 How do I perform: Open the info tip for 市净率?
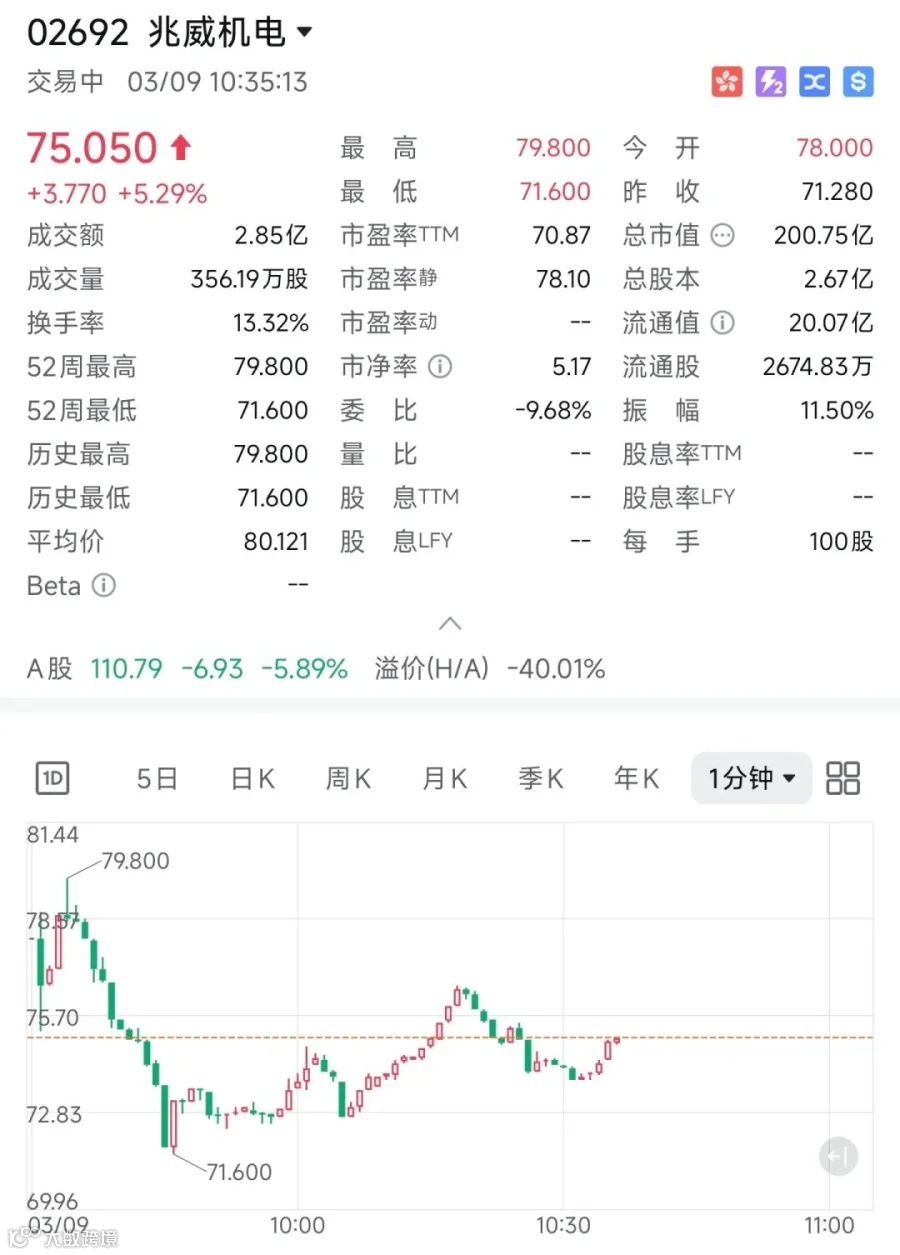[440, 367]
